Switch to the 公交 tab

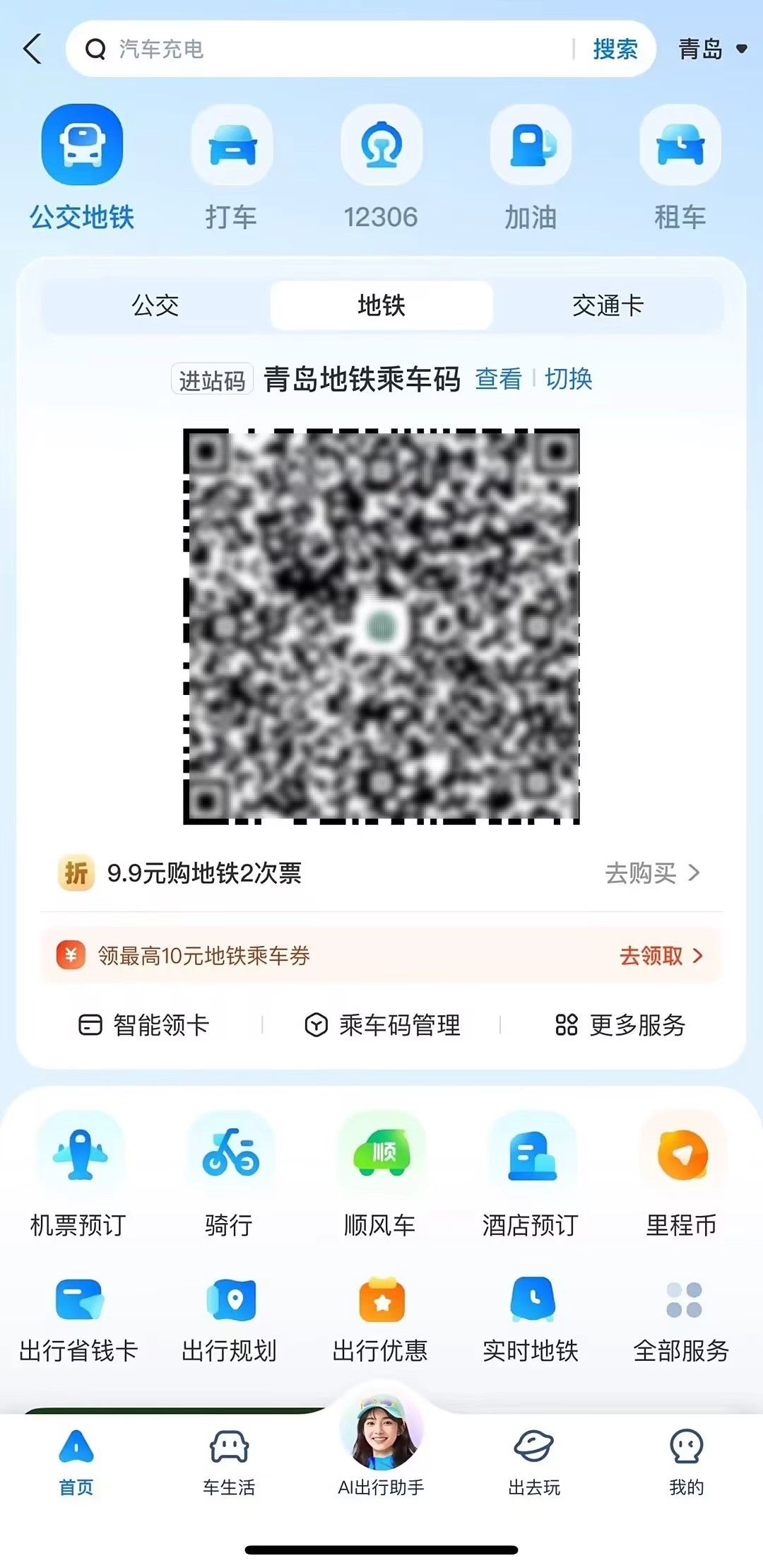click(155, 305)
